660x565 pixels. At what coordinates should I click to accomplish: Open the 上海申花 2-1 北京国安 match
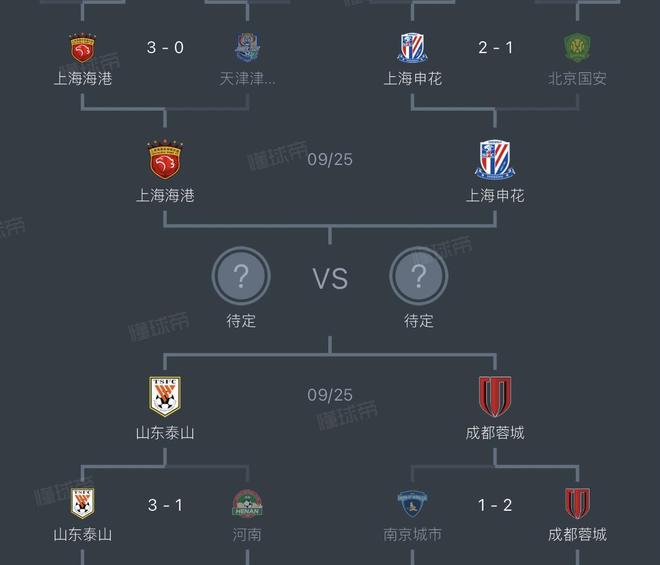[x=496, y=48]
